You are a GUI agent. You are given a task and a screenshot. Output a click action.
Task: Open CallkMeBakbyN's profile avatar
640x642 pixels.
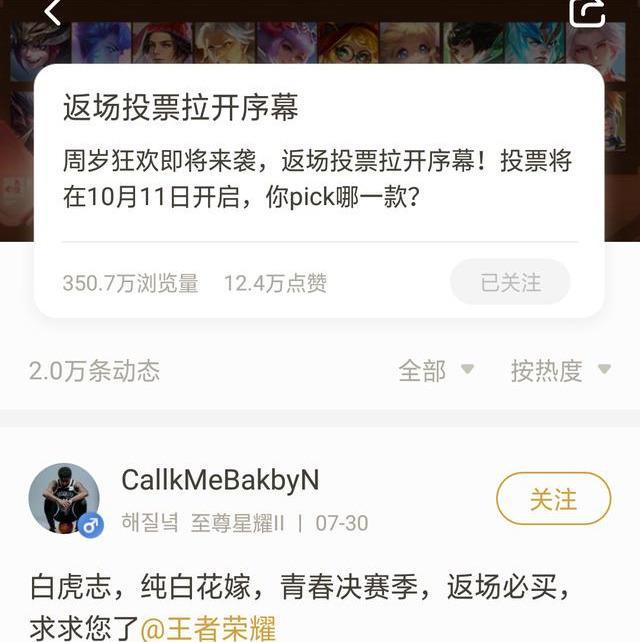[64, 498]
